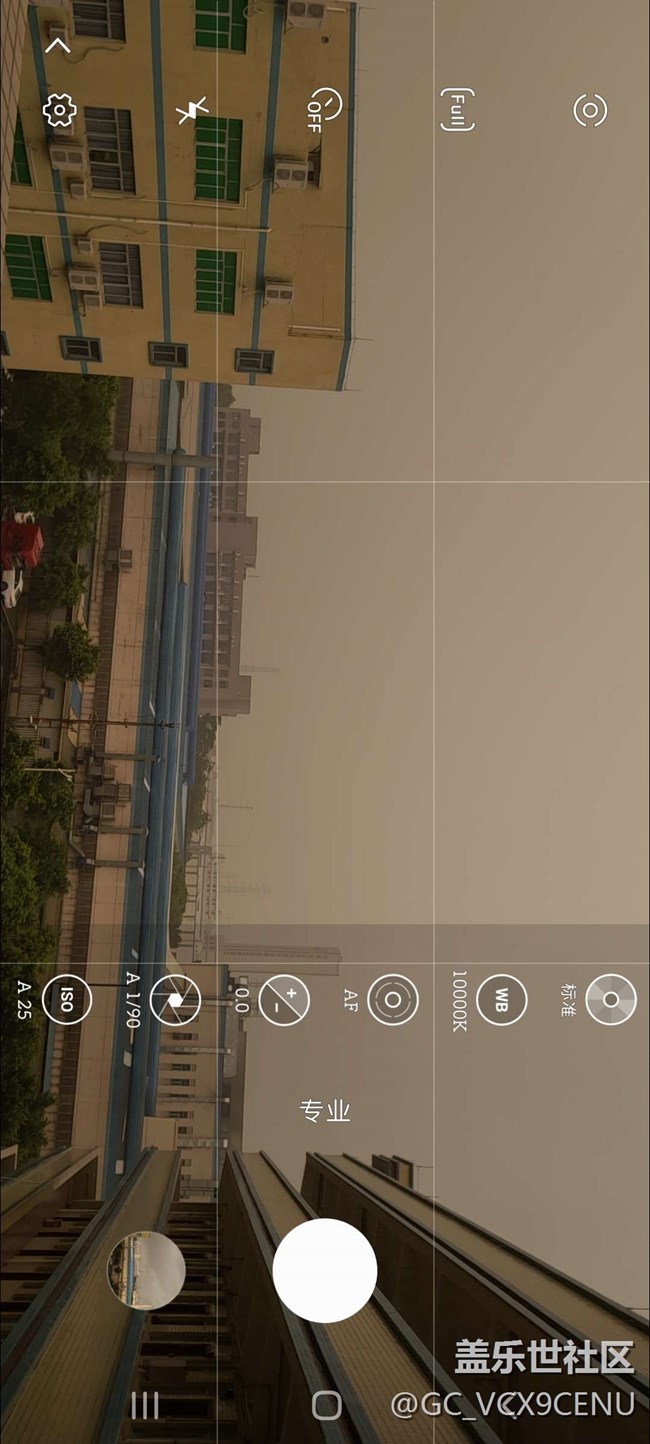This screenshot has height=1444, width=650.
Task: Tap the 专业 mode label
Action: pyautogui.click(x=325, y=1110)
